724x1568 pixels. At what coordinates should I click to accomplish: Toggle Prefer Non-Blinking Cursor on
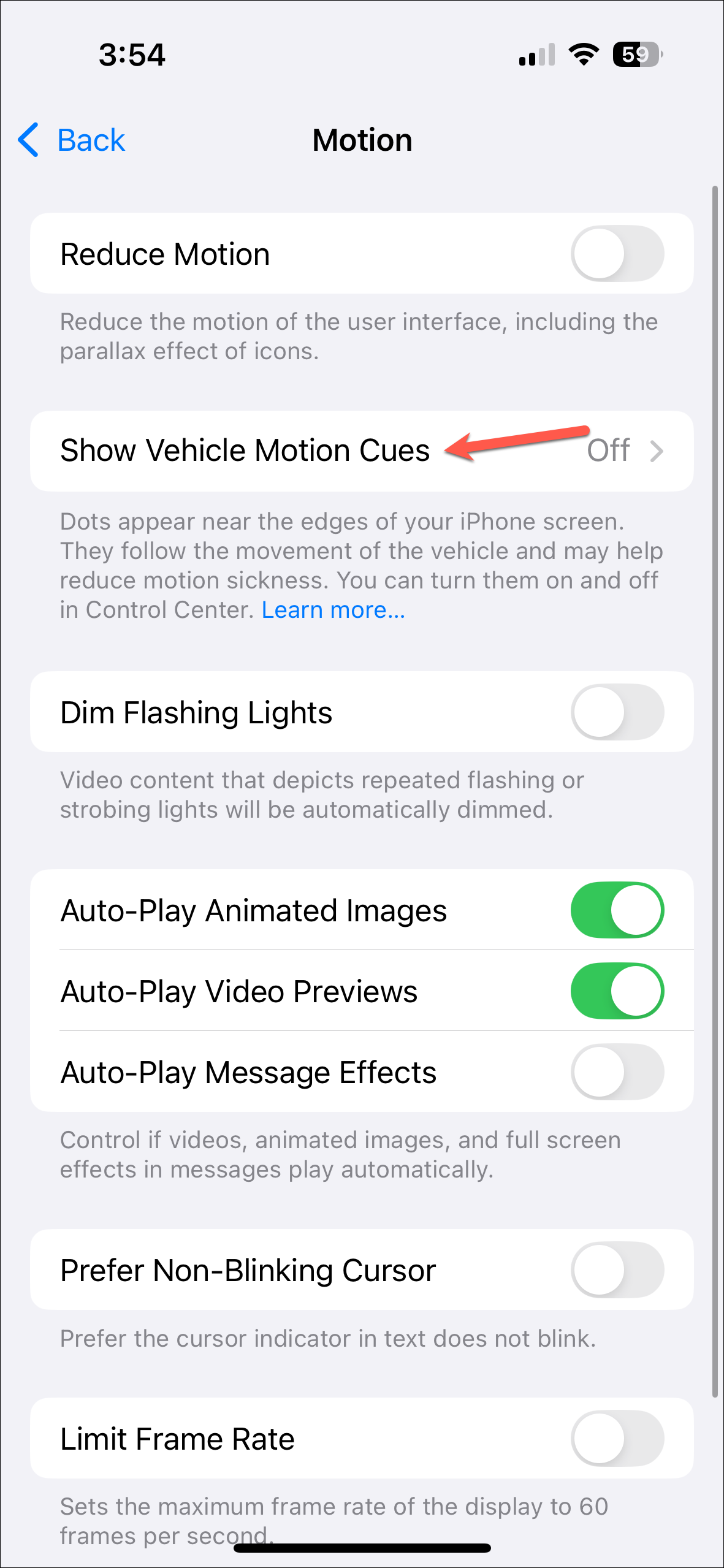click(x=617, y=1270)
